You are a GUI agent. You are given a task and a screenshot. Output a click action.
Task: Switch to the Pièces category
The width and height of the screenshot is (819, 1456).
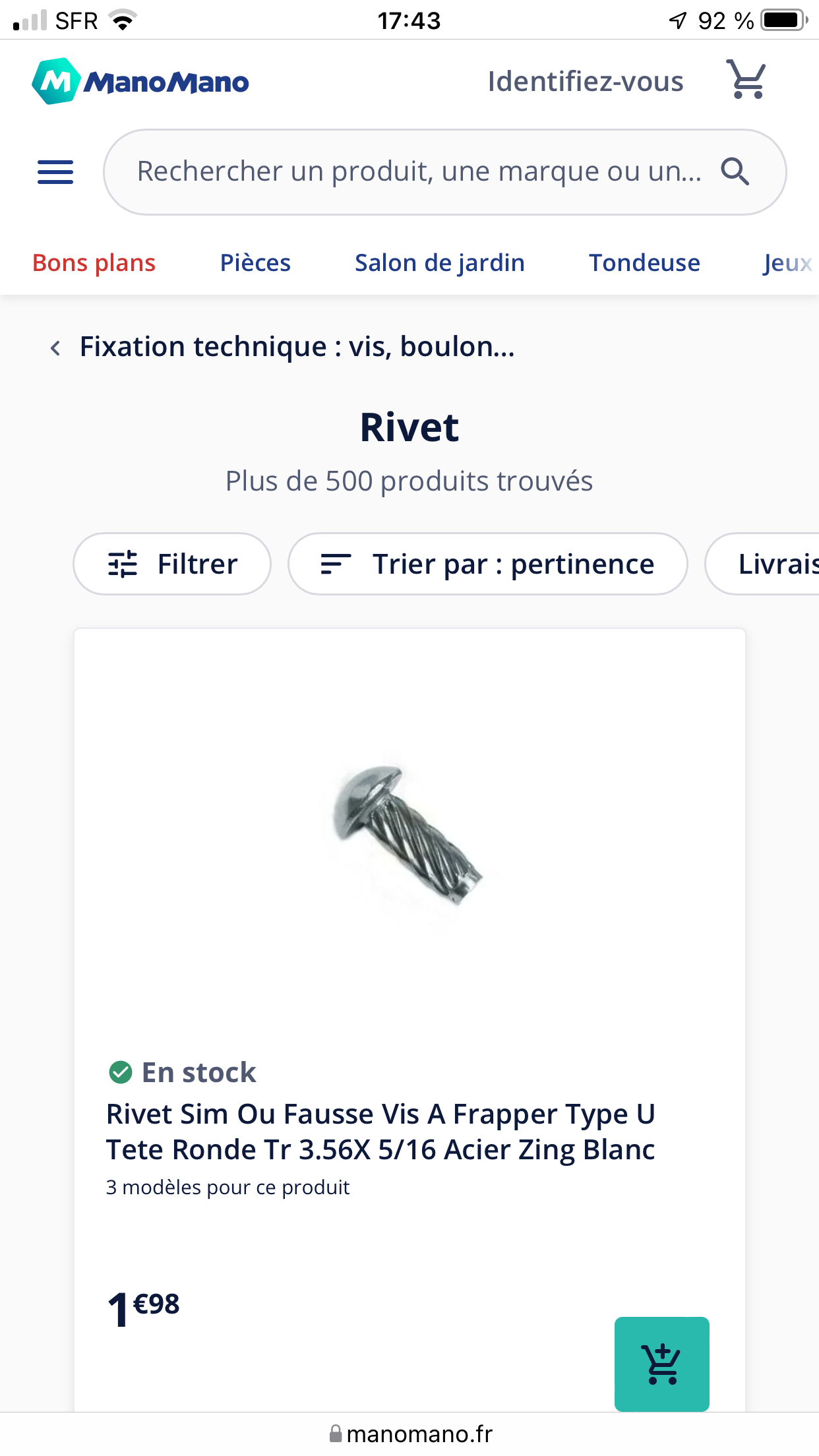255,262
